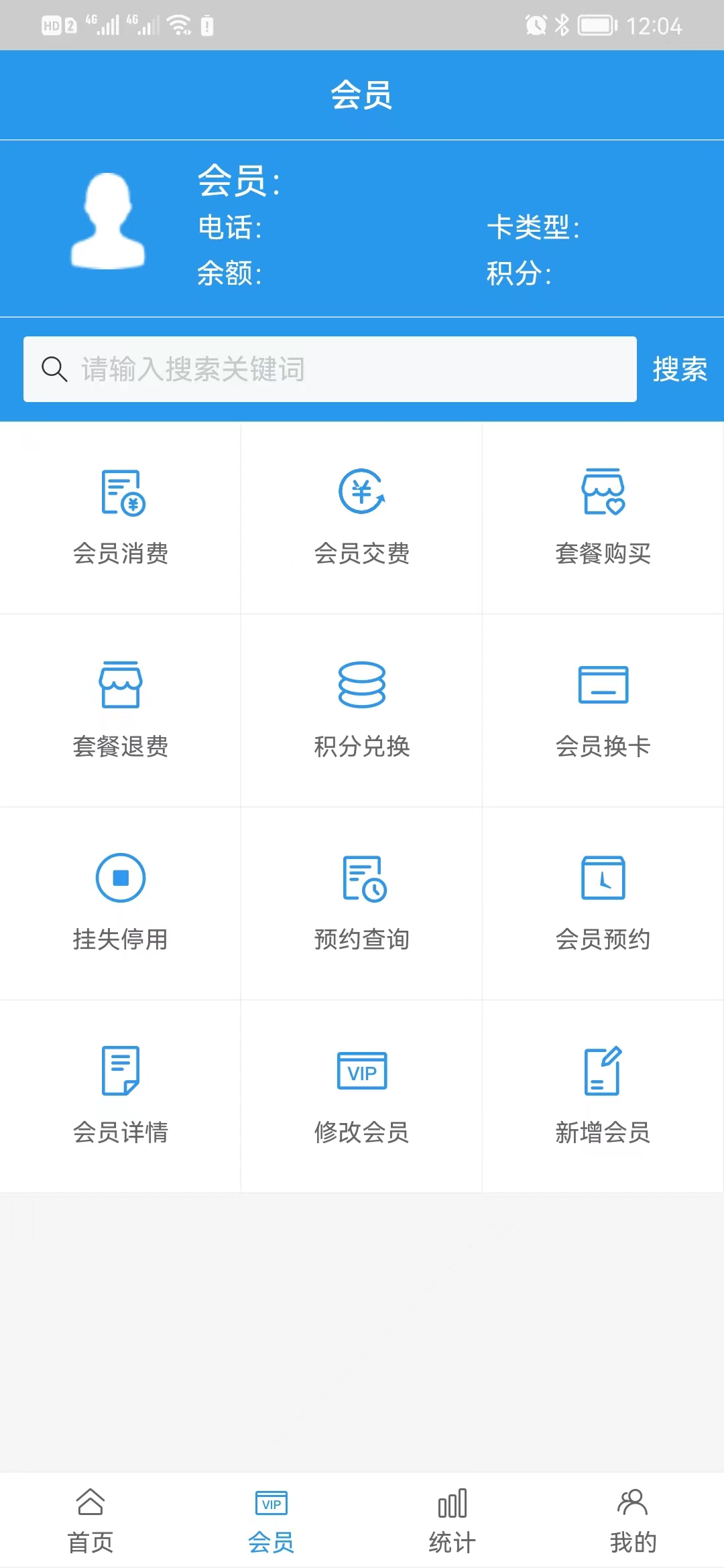Open 预约查询 (appointment query)
Image resolution: width=724 pixels, height=1568 pixels.
tap(362, 903)
